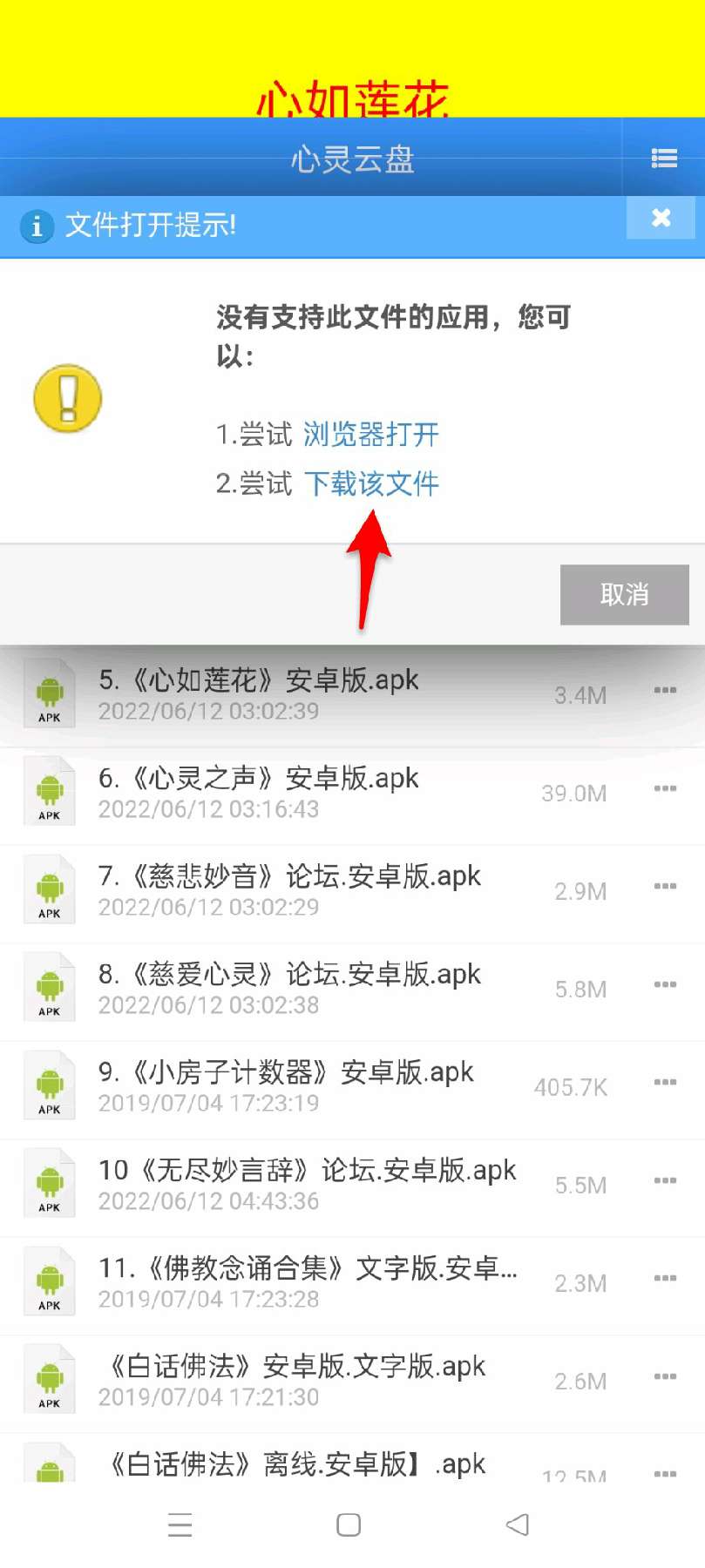Screen dimensions: 705x1568
Task: Go back with the system back button
Action: pos(518,1524)
